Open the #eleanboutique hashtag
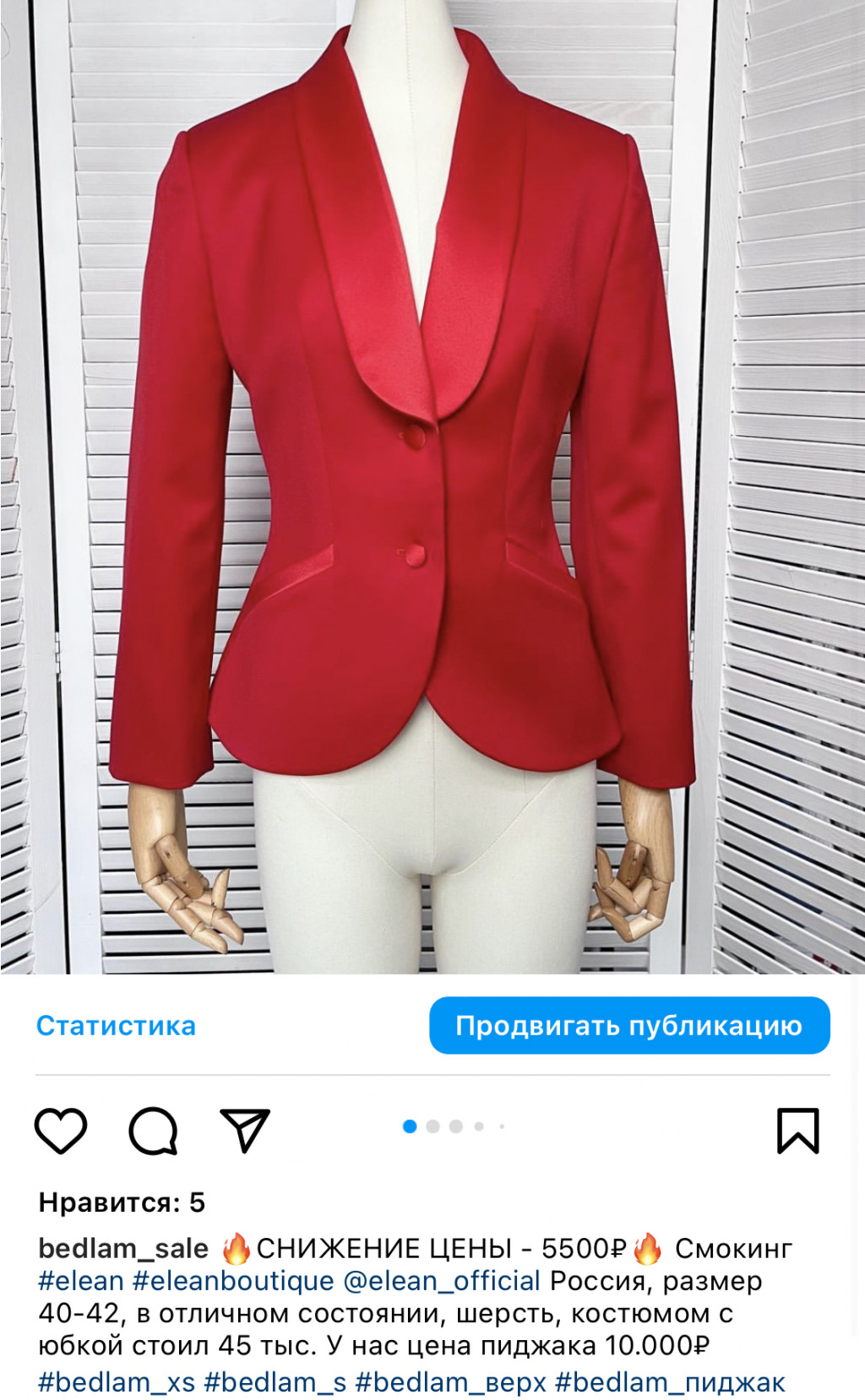This screenshot has width=865, height=1400. [x=233, y=1281]
